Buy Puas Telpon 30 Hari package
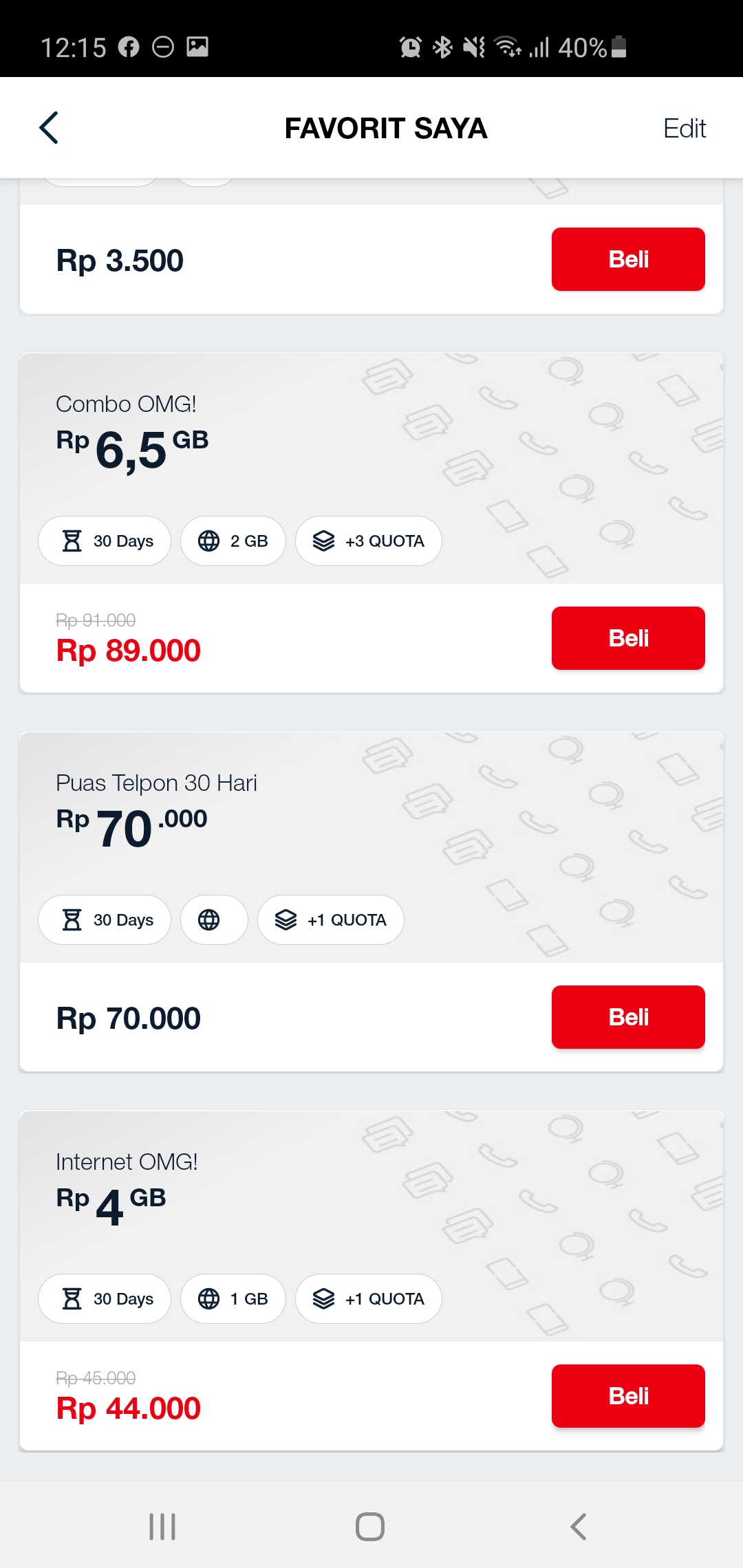 coord(627,1017)
